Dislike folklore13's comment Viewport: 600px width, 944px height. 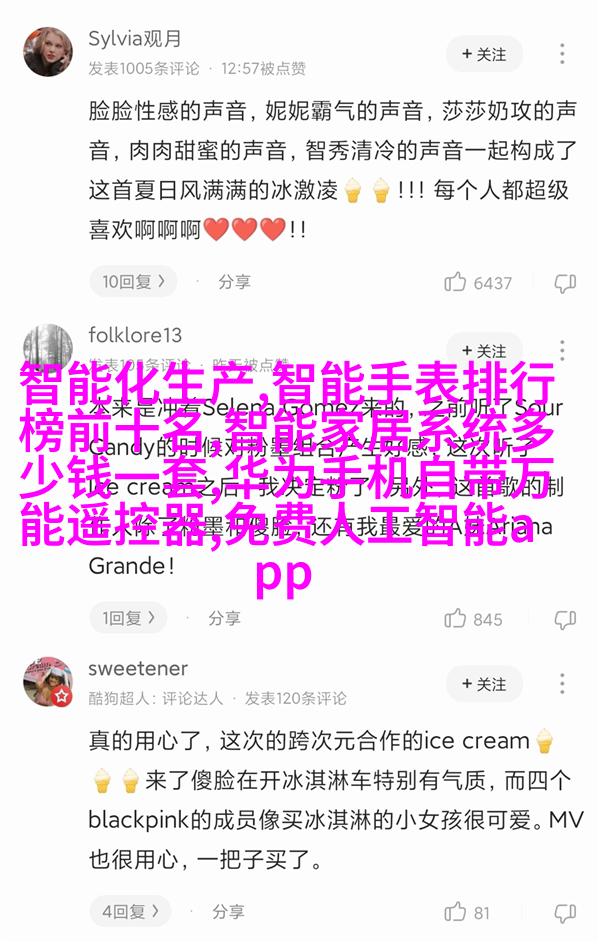[x=565, y=619]
